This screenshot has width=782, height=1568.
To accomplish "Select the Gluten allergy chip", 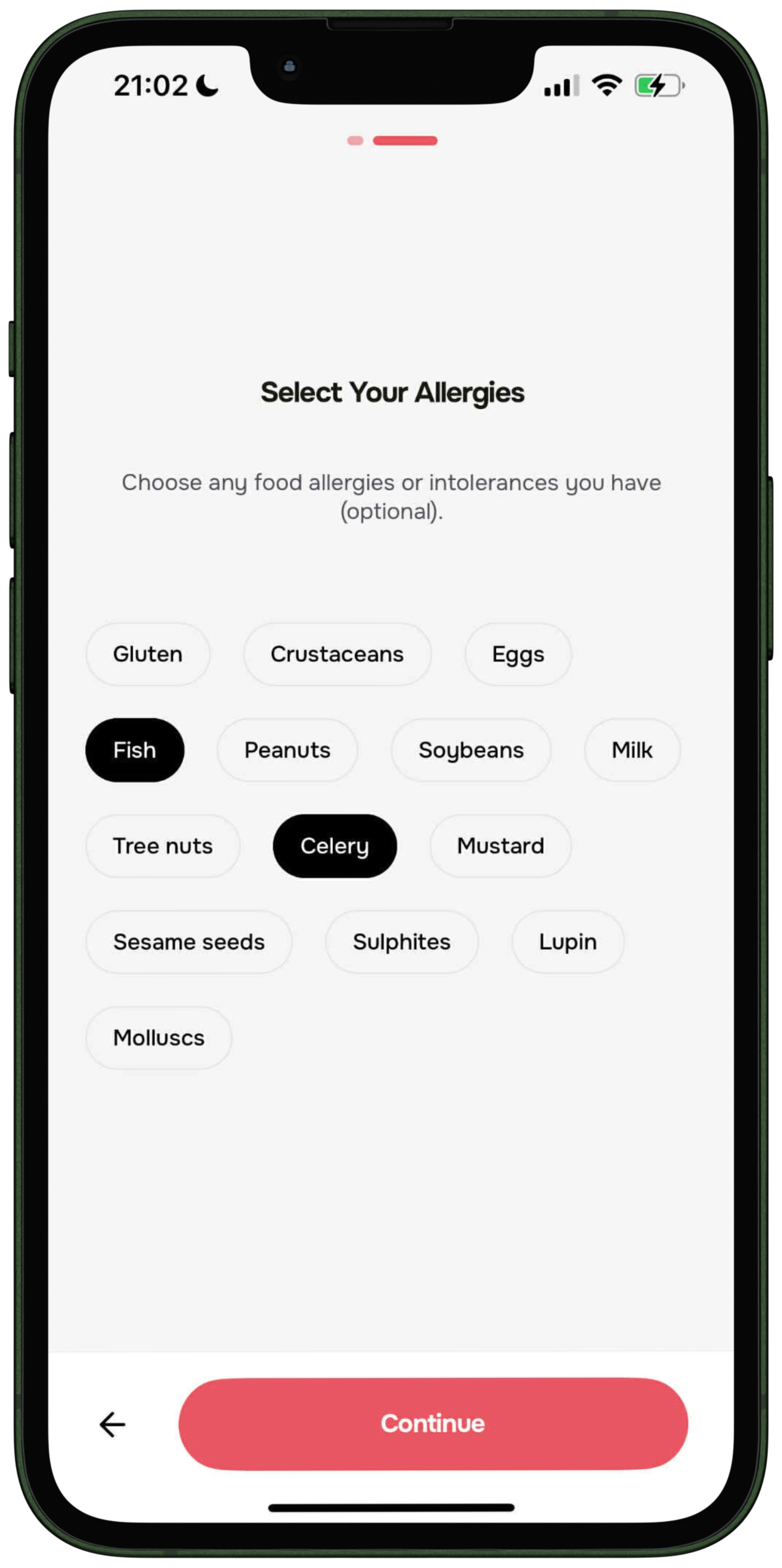I will (x=148, y=654).
